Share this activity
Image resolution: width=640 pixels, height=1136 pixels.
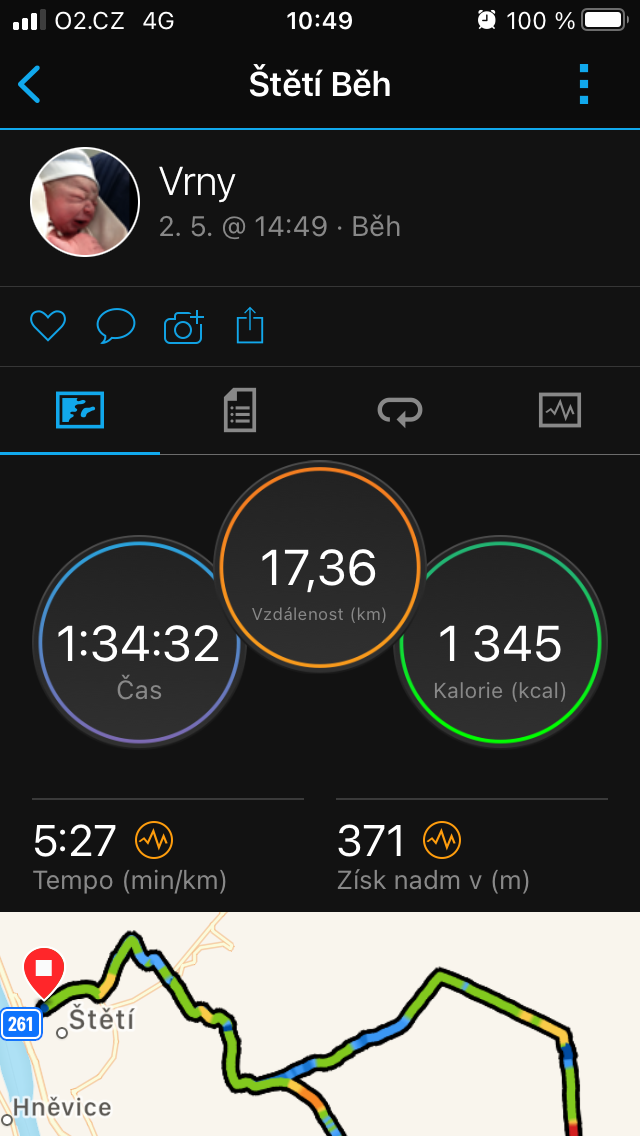(250, 325)
